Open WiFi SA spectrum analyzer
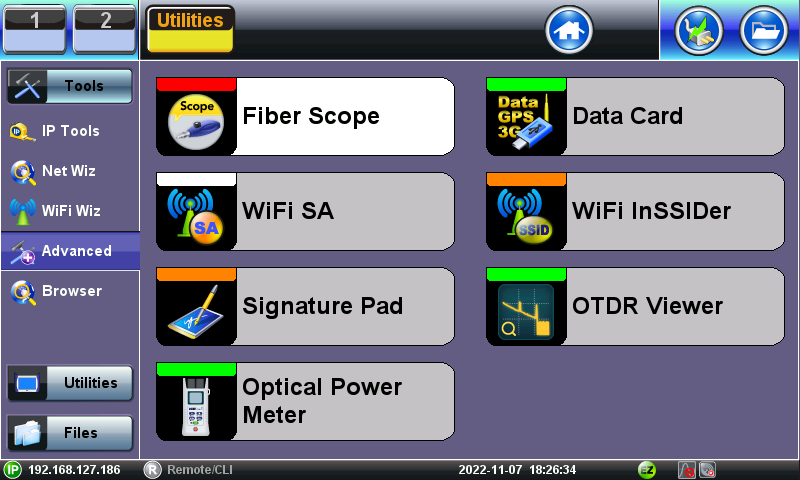The image size is (800, 480). pos(305,211)
